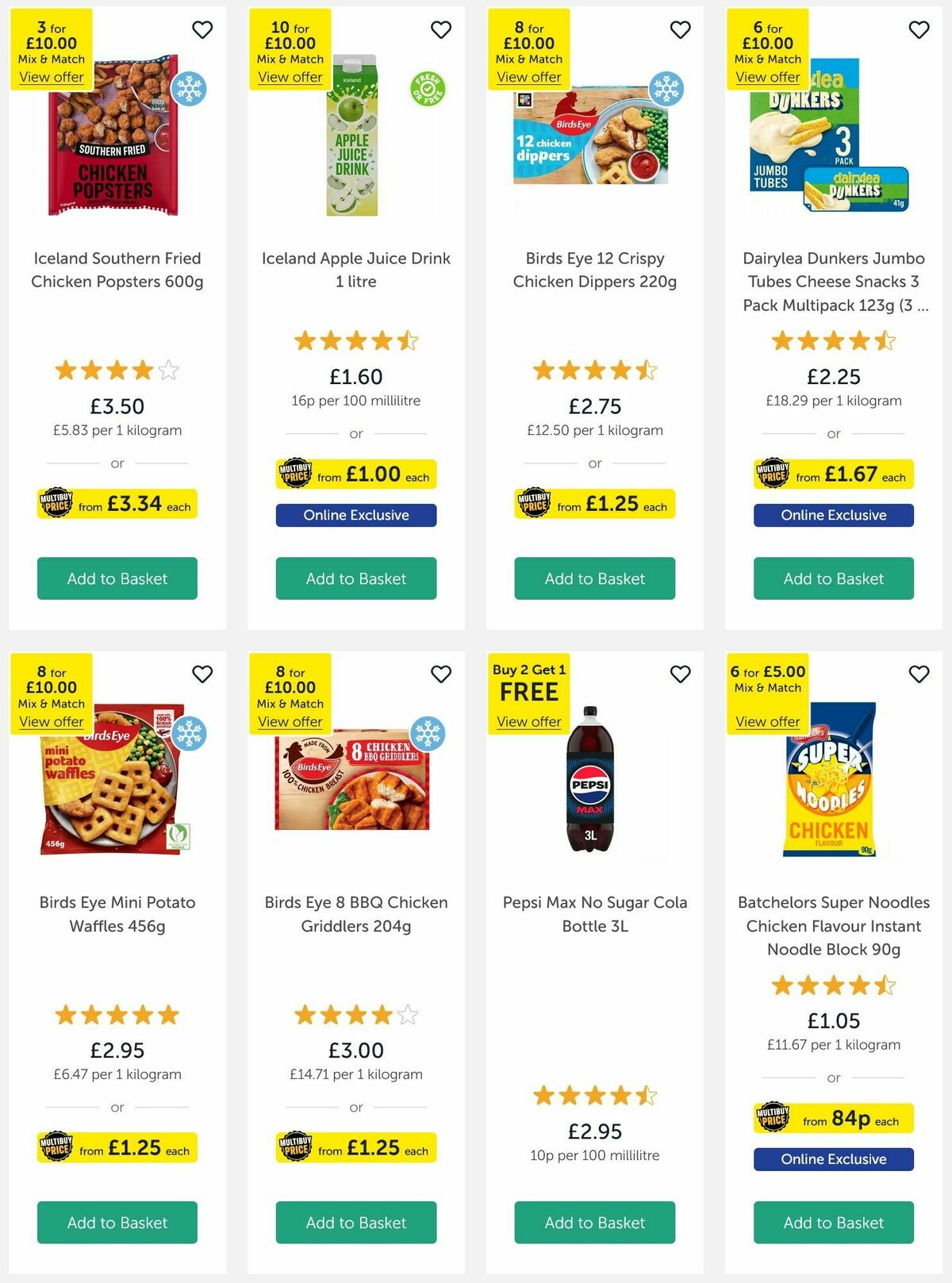Expand the Buy 2 Get 1 Free offer
The image size is (952, 1283).
[x=528, y=722]
